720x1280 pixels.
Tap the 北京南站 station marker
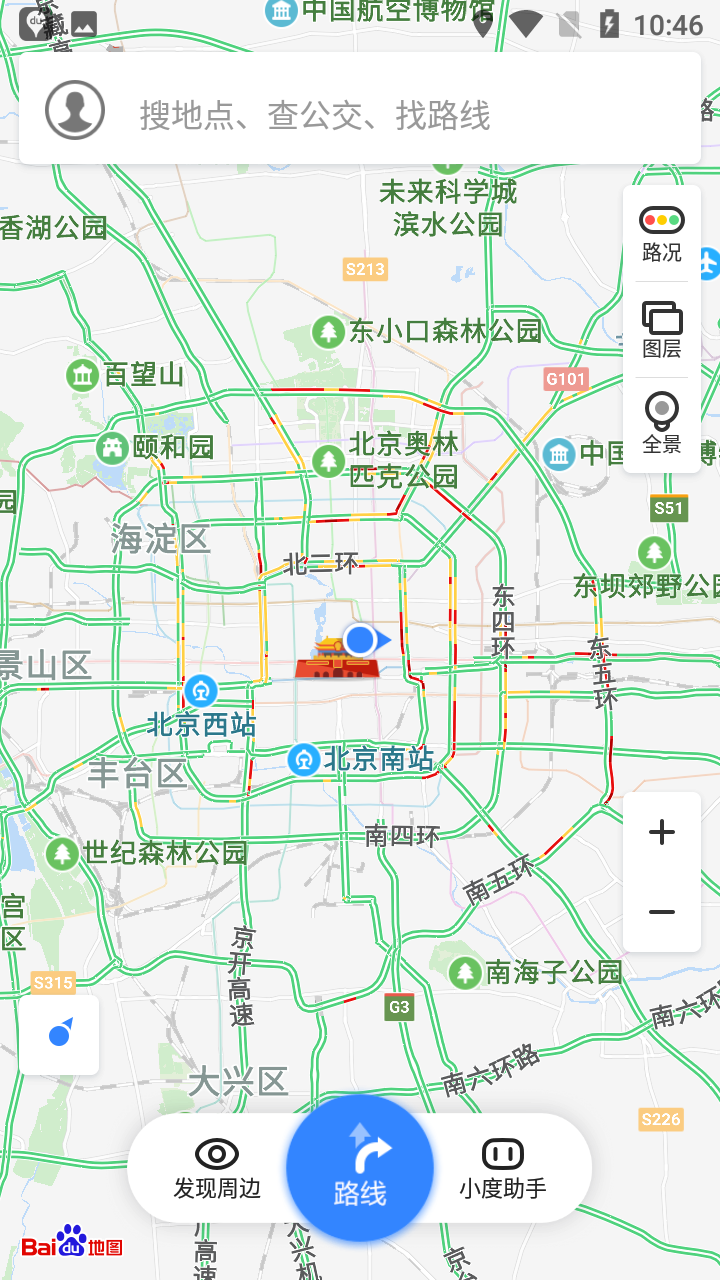pyautogui.click(x=302, y=758)
